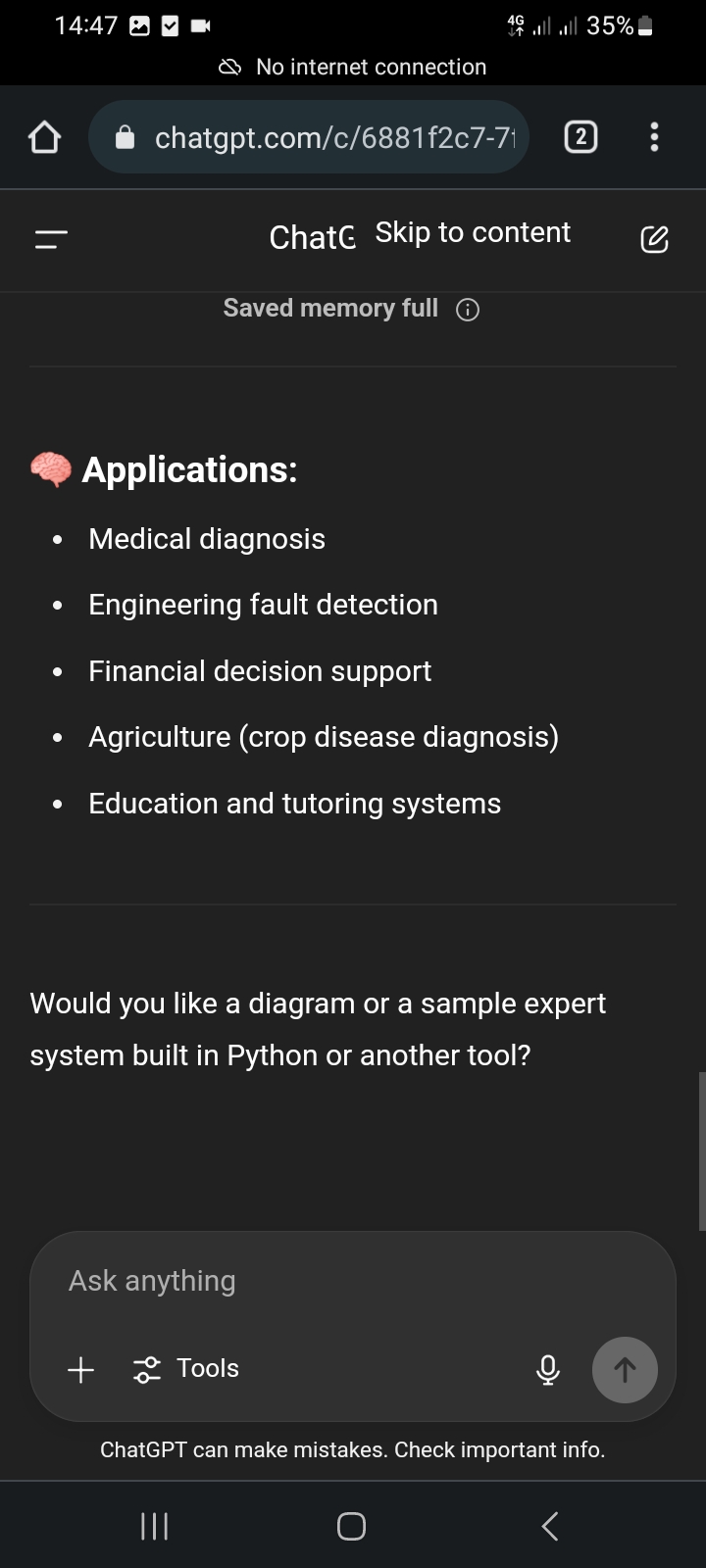Go to the browser home page
This screenshot has height=1568, width=706.
pyautogui.click(x=44, y=137)
